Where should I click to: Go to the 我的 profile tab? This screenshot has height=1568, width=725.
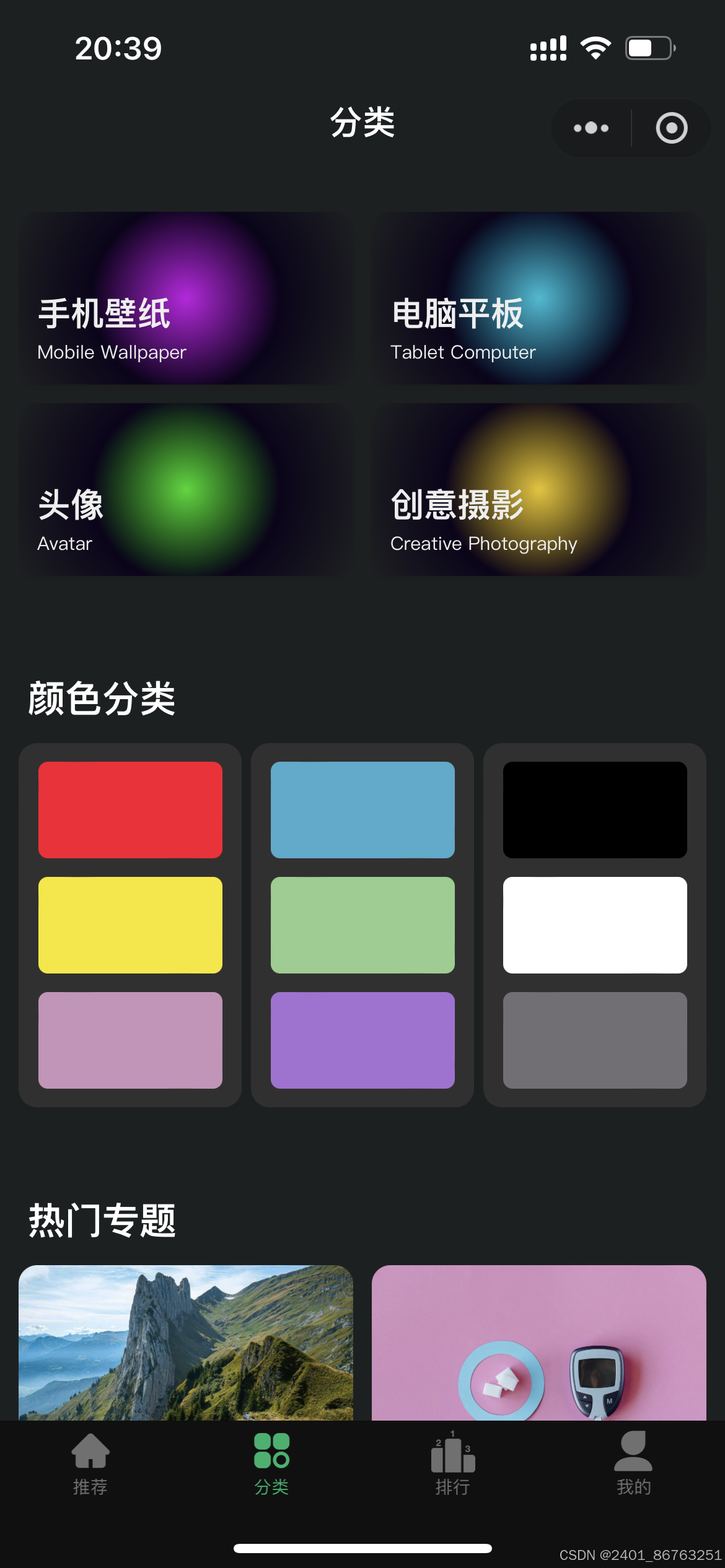pos(633,1464)
